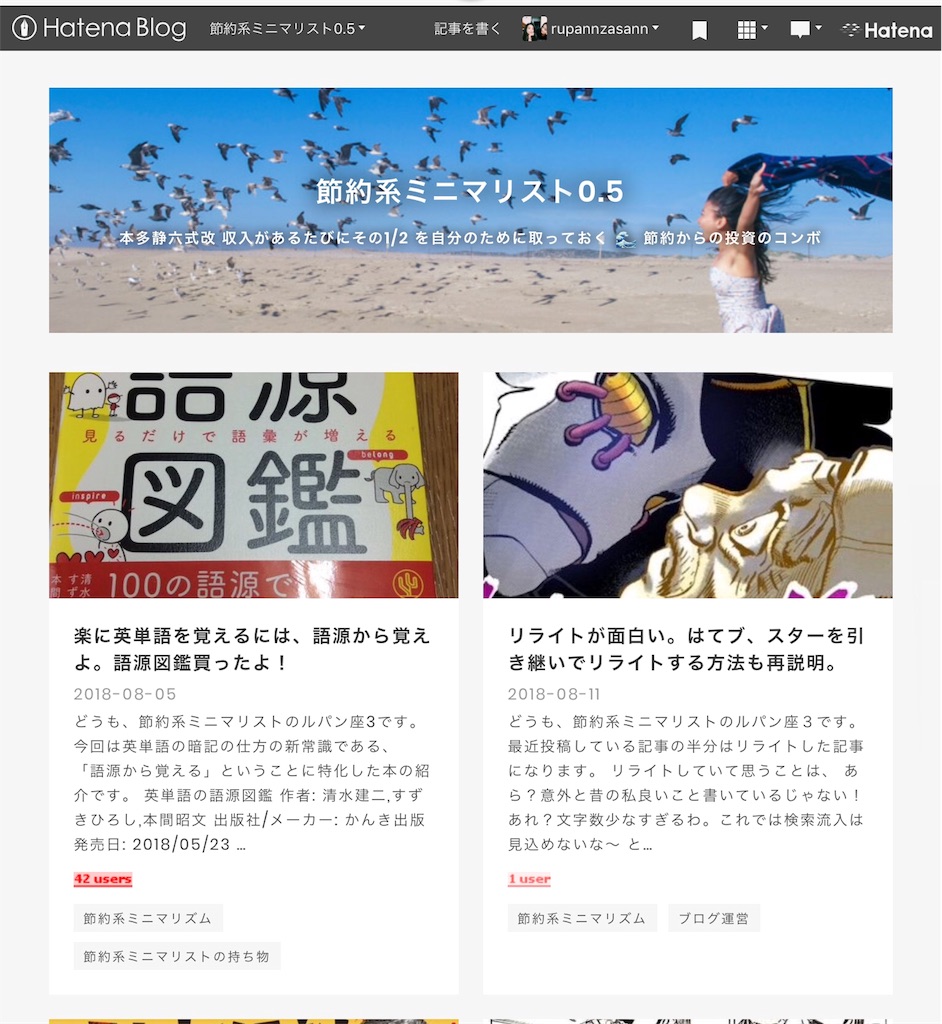This screenshot has width=942, height=1024.
Task: Tap 記事を書く to write a post
Action: point(467,29)
